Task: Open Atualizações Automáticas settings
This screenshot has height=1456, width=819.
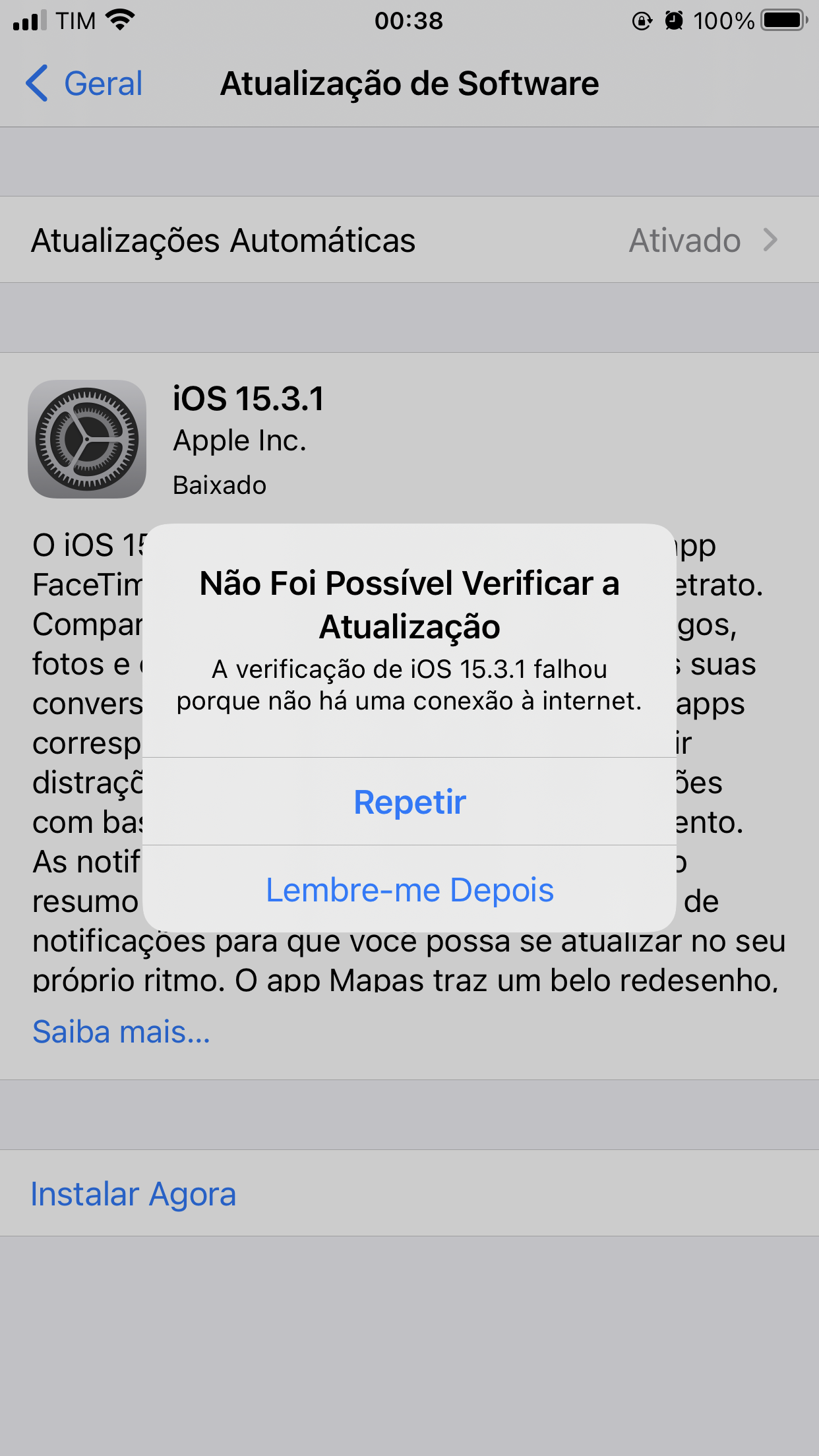Action: point(409,240)
